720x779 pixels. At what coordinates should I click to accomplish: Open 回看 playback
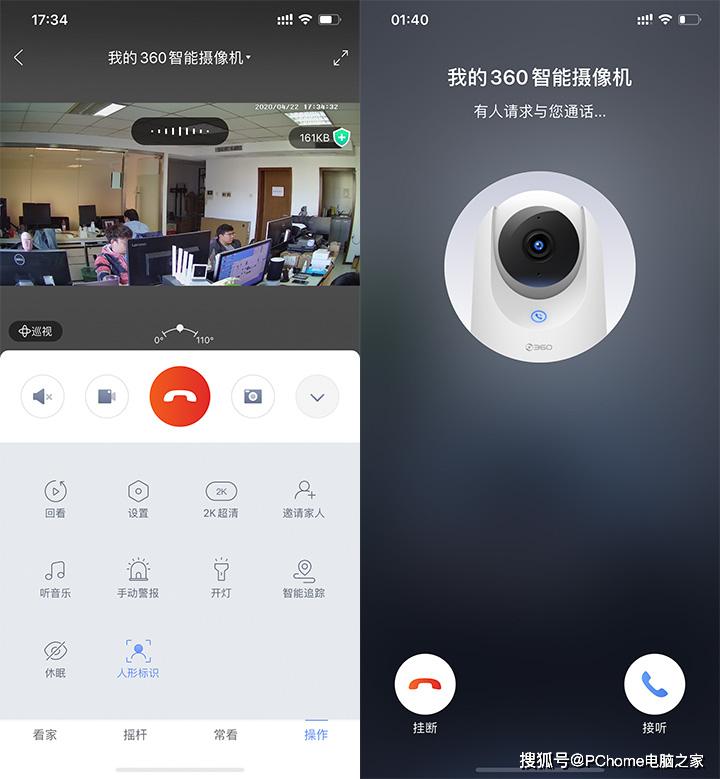coord(55,498)
